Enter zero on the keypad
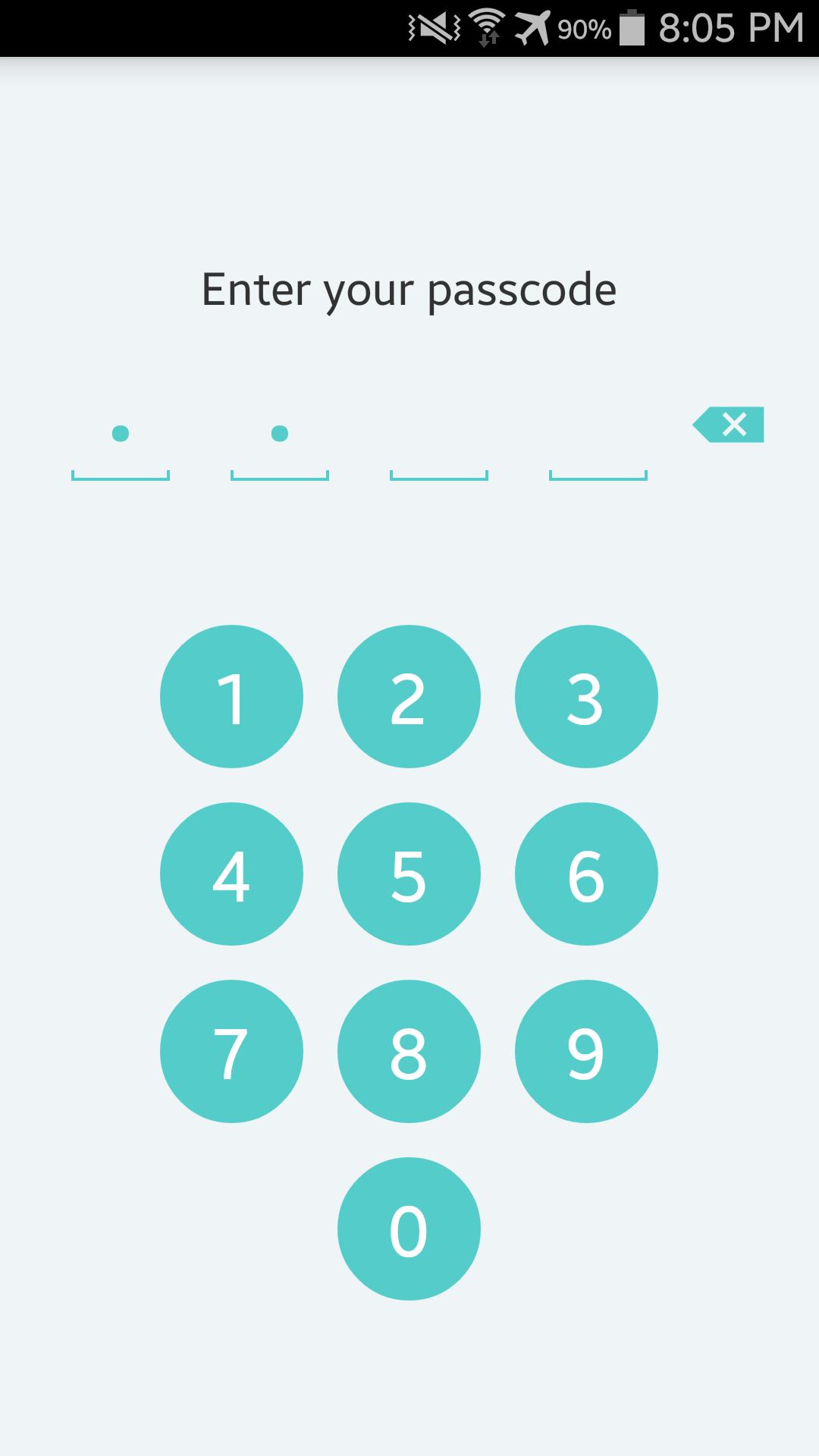819x1456 pixels. coord(409,1228)
